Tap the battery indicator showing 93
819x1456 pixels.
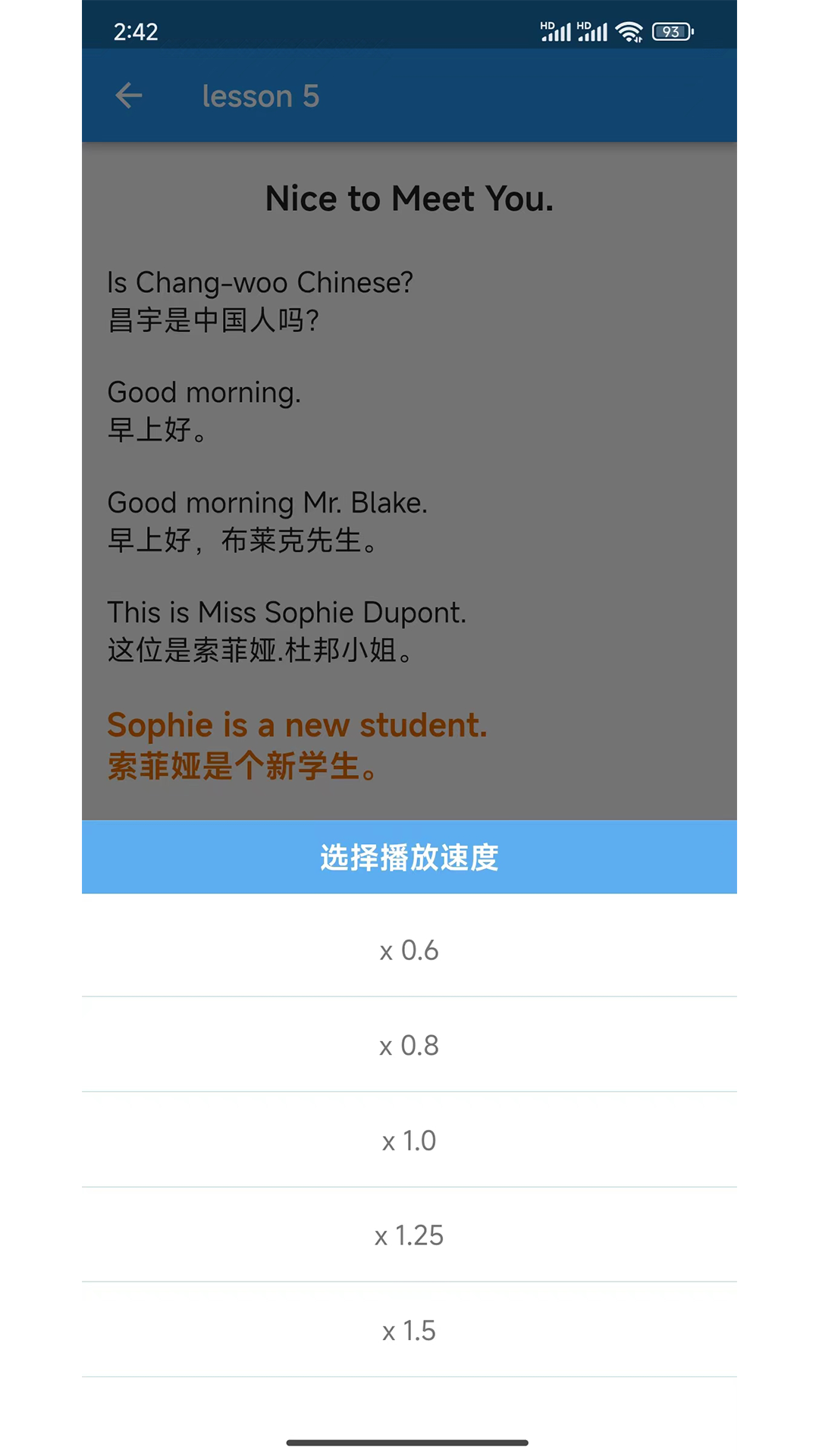point(670,31)
